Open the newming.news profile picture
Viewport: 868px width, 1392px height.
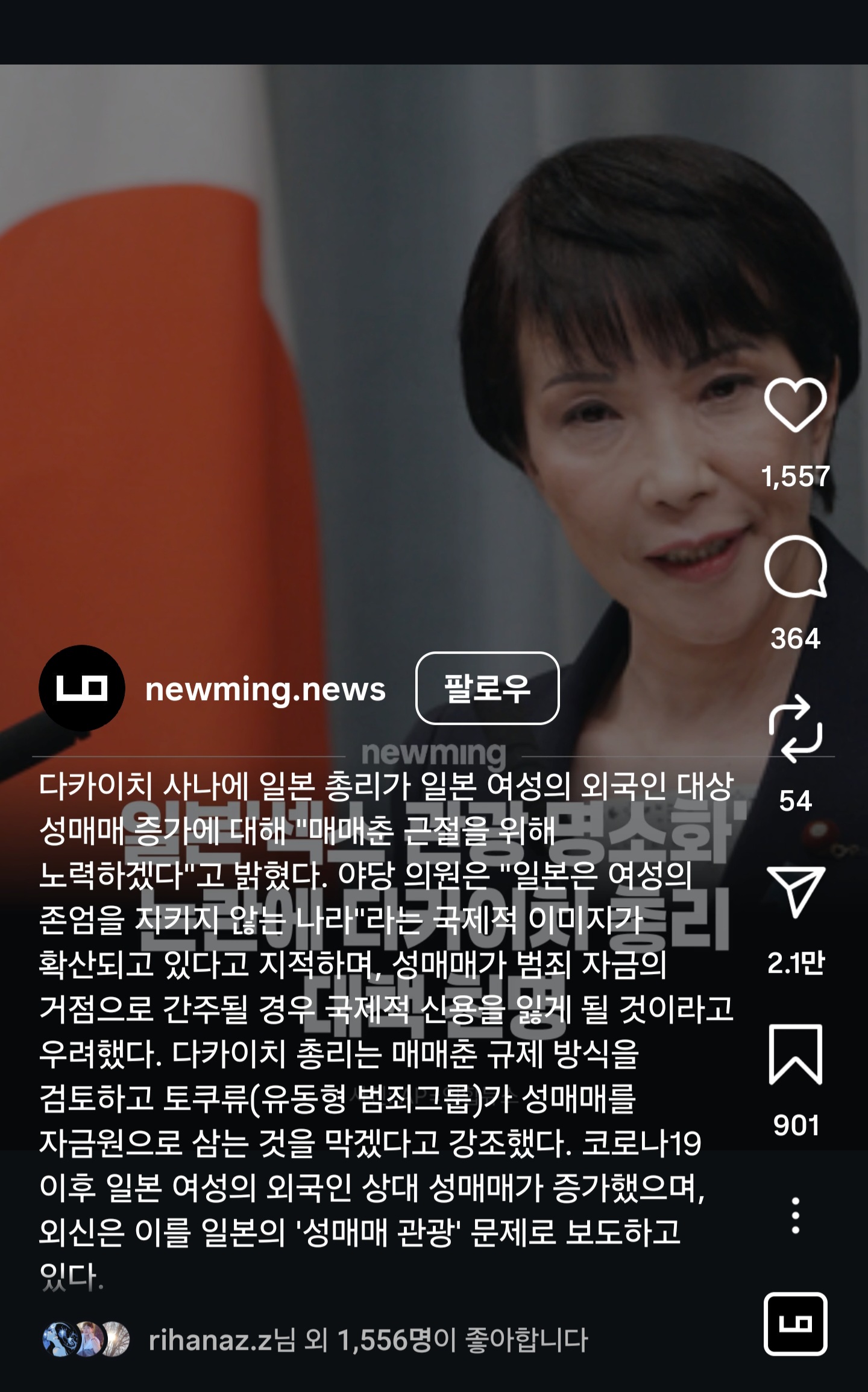click(82, 688)
